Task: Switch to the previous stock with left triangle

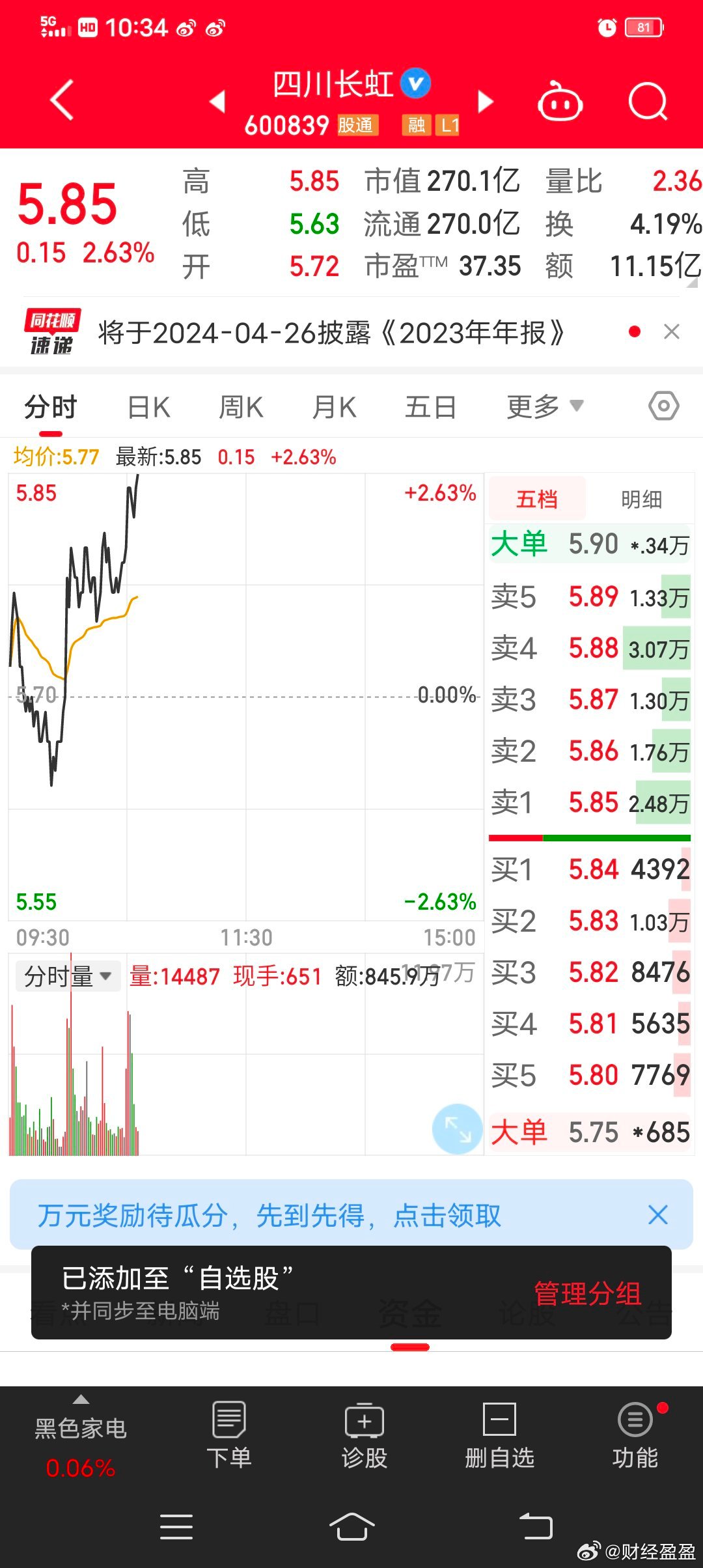Action: 217,102
